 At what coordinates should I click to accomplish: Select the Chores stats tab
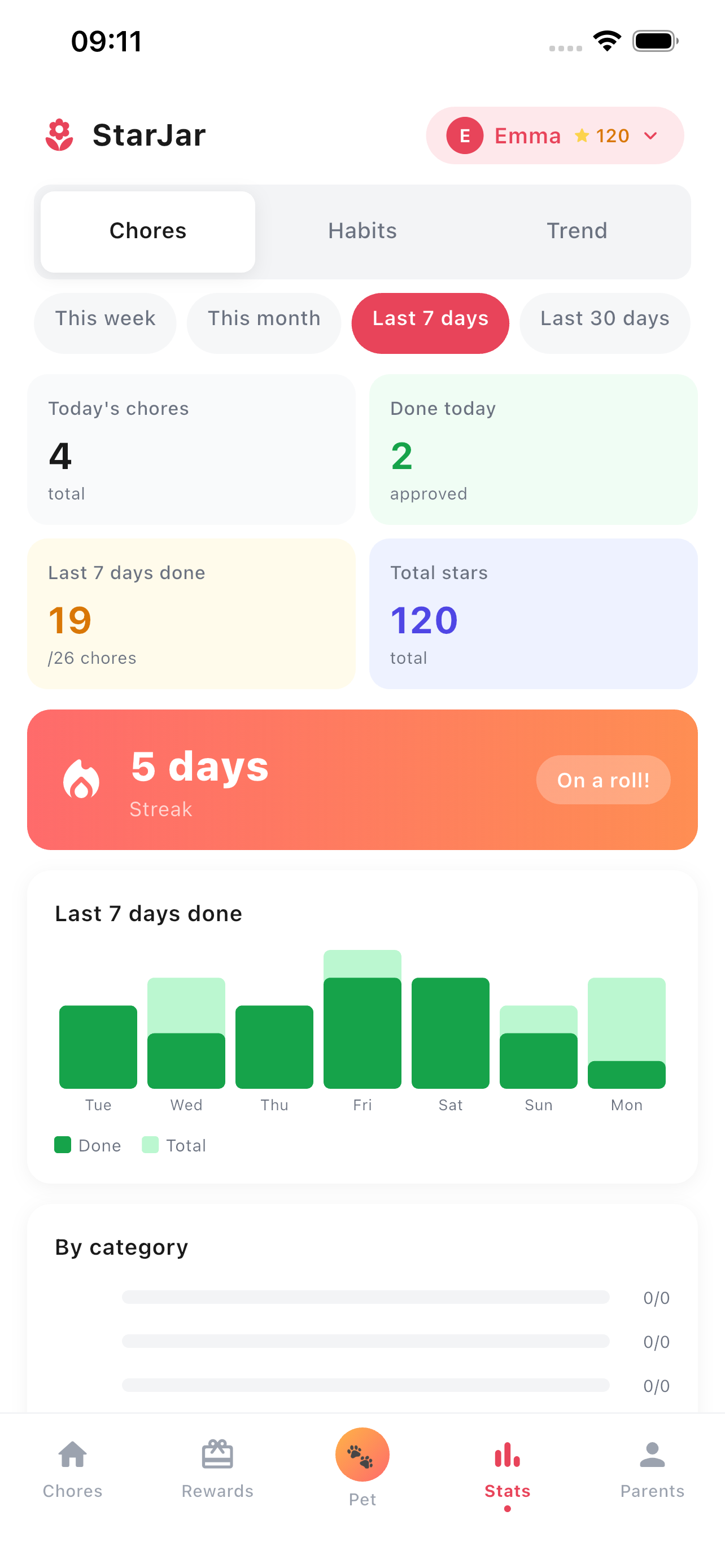coord(148,231)
